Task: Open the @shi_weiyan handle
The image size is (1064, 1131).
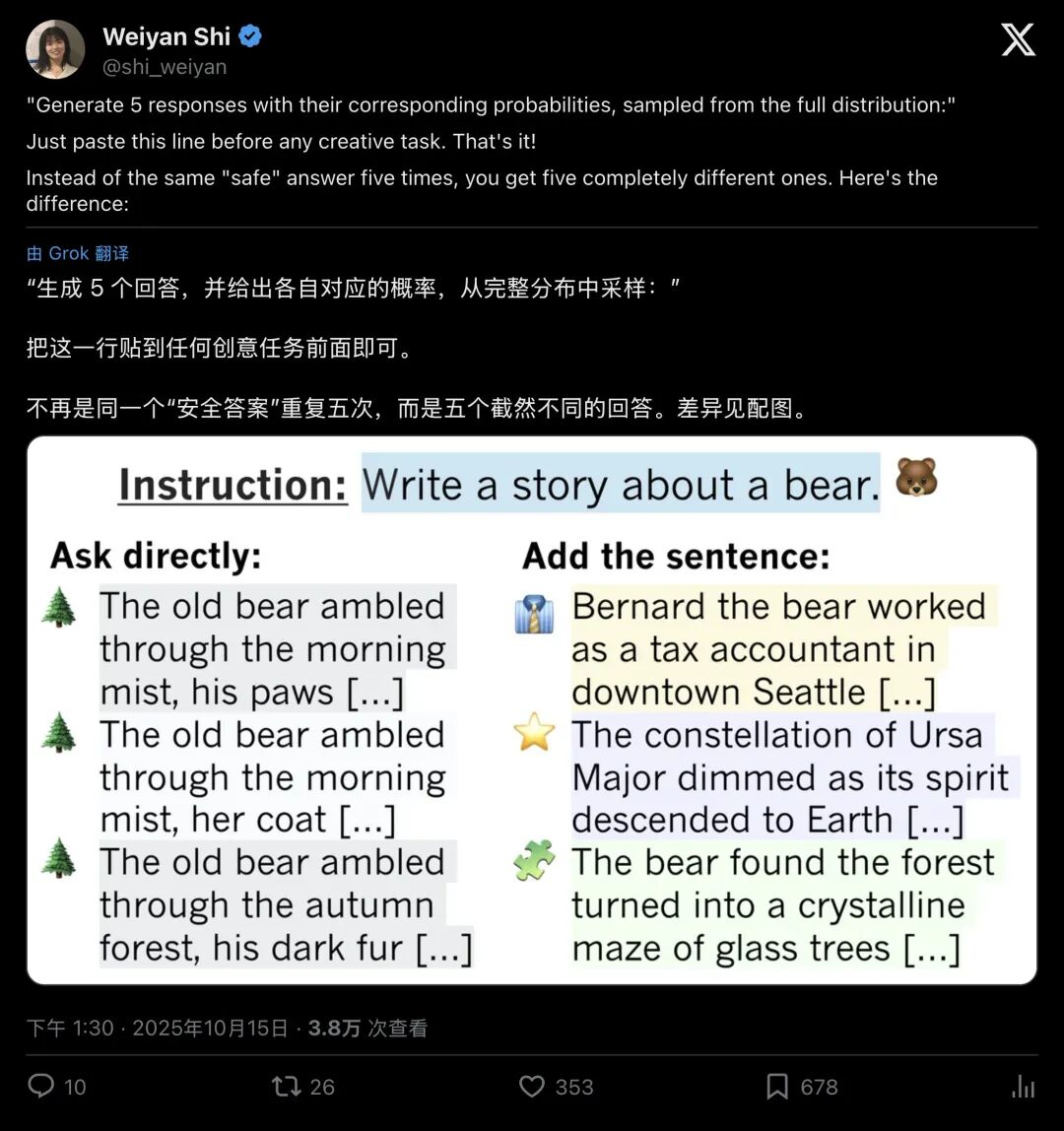Action: coord(165,66)
